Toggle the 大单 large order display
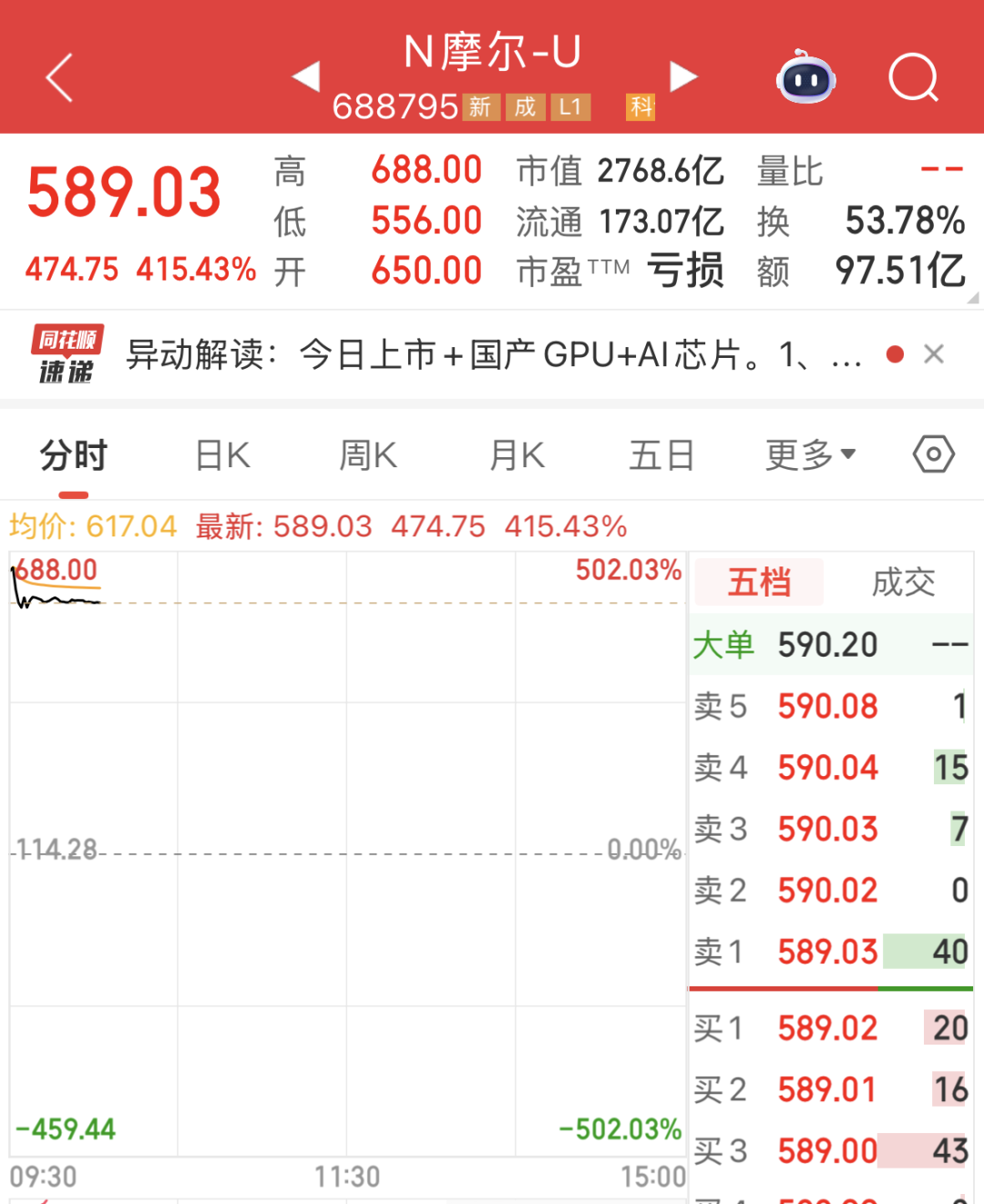Viewport: 984px width, 1204px height. pos(724,644)
